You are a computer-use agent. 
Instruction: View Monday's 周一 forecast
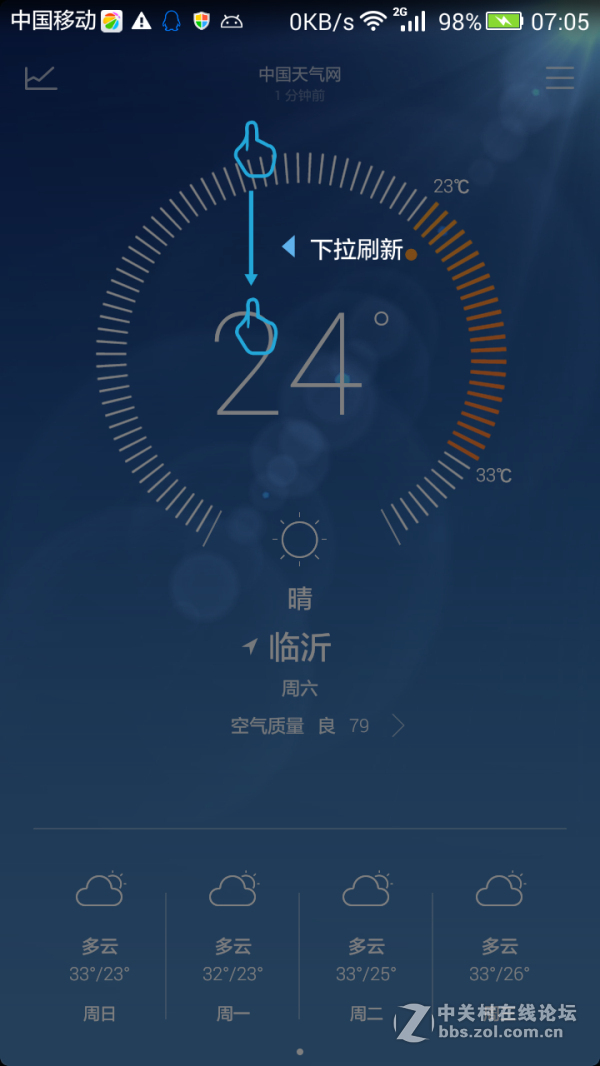(x=233, y=944)
